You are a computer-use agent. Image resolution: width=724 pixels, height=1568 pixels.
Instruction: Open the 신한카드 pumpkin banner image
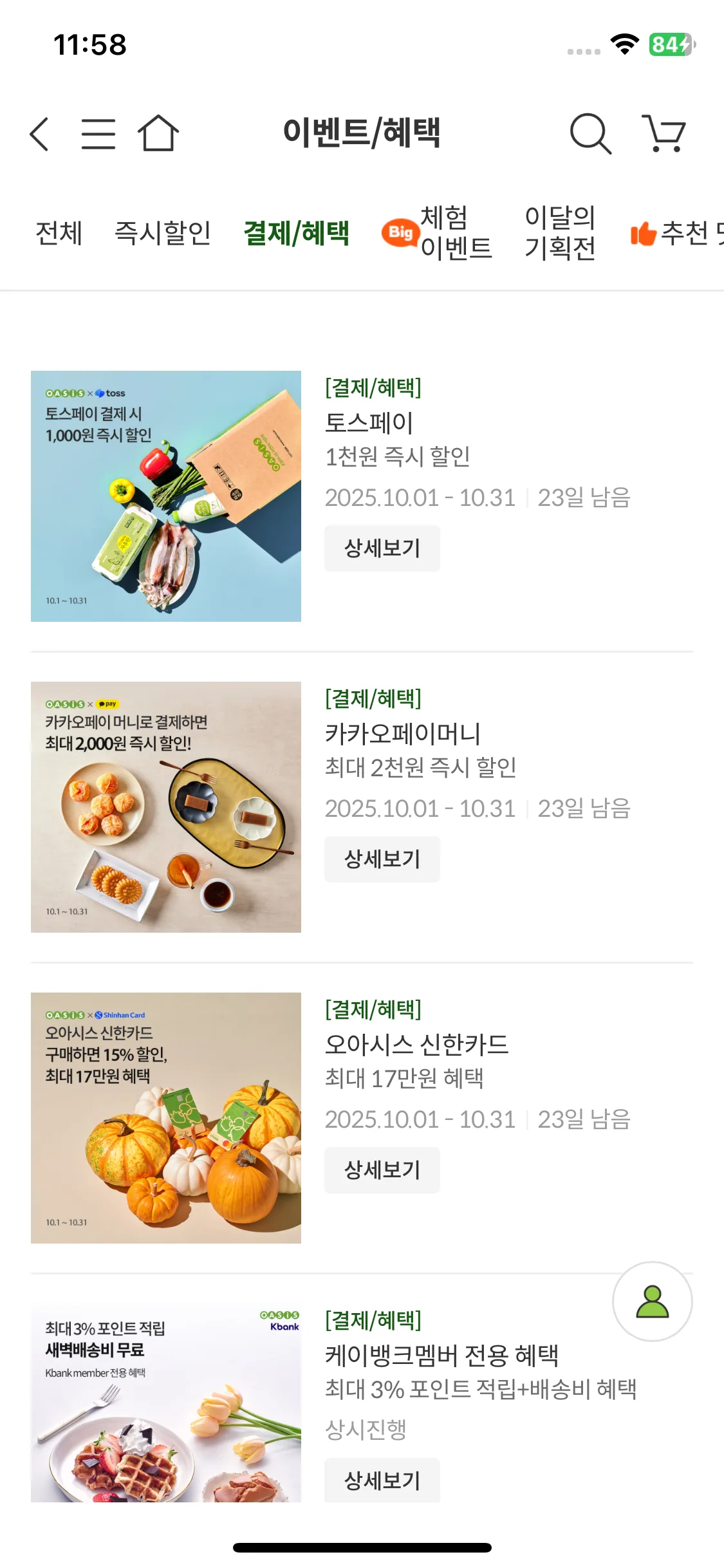tap(166, 1118)
